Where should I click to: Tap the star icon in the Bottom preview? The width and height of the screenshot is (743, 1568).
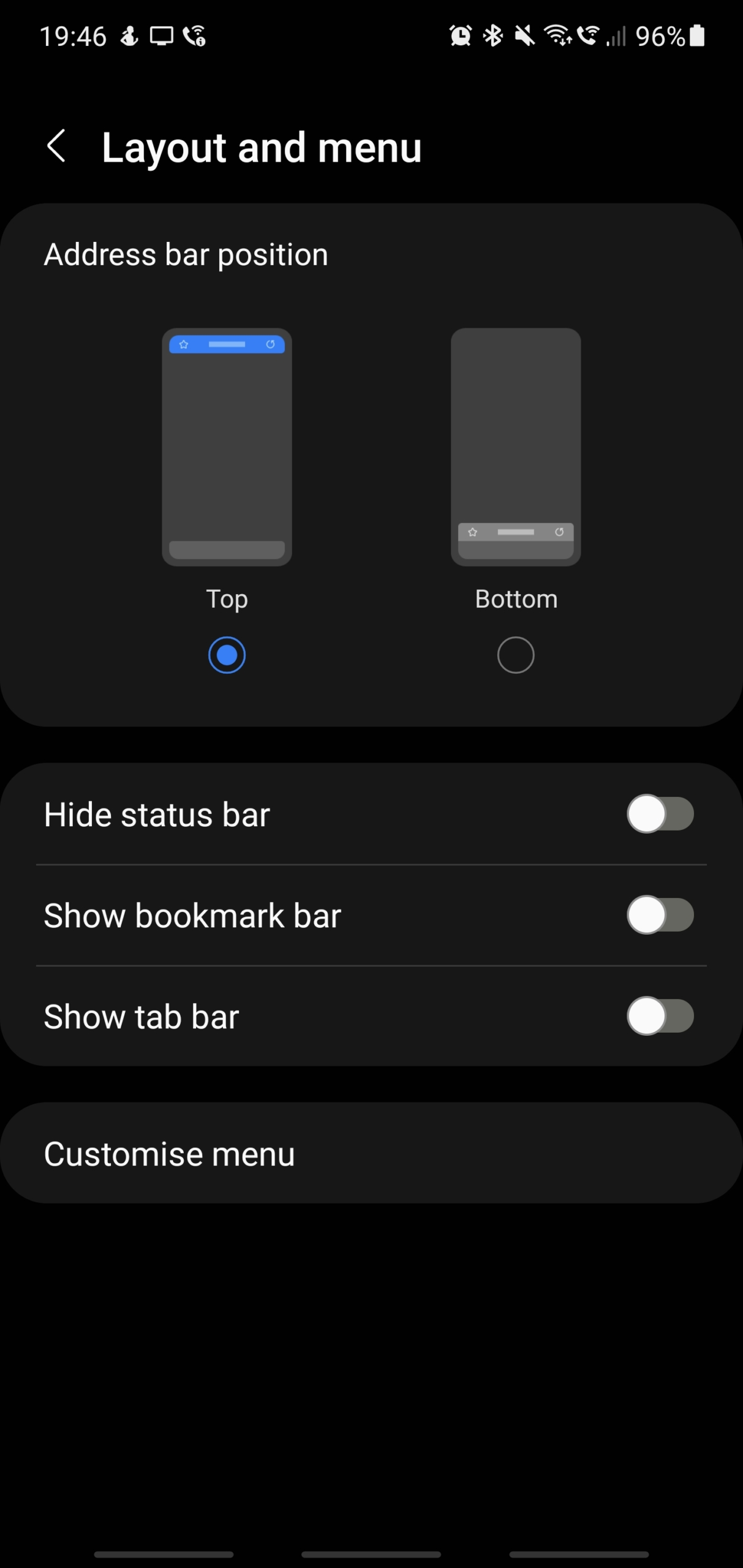(x=472, y=532)
